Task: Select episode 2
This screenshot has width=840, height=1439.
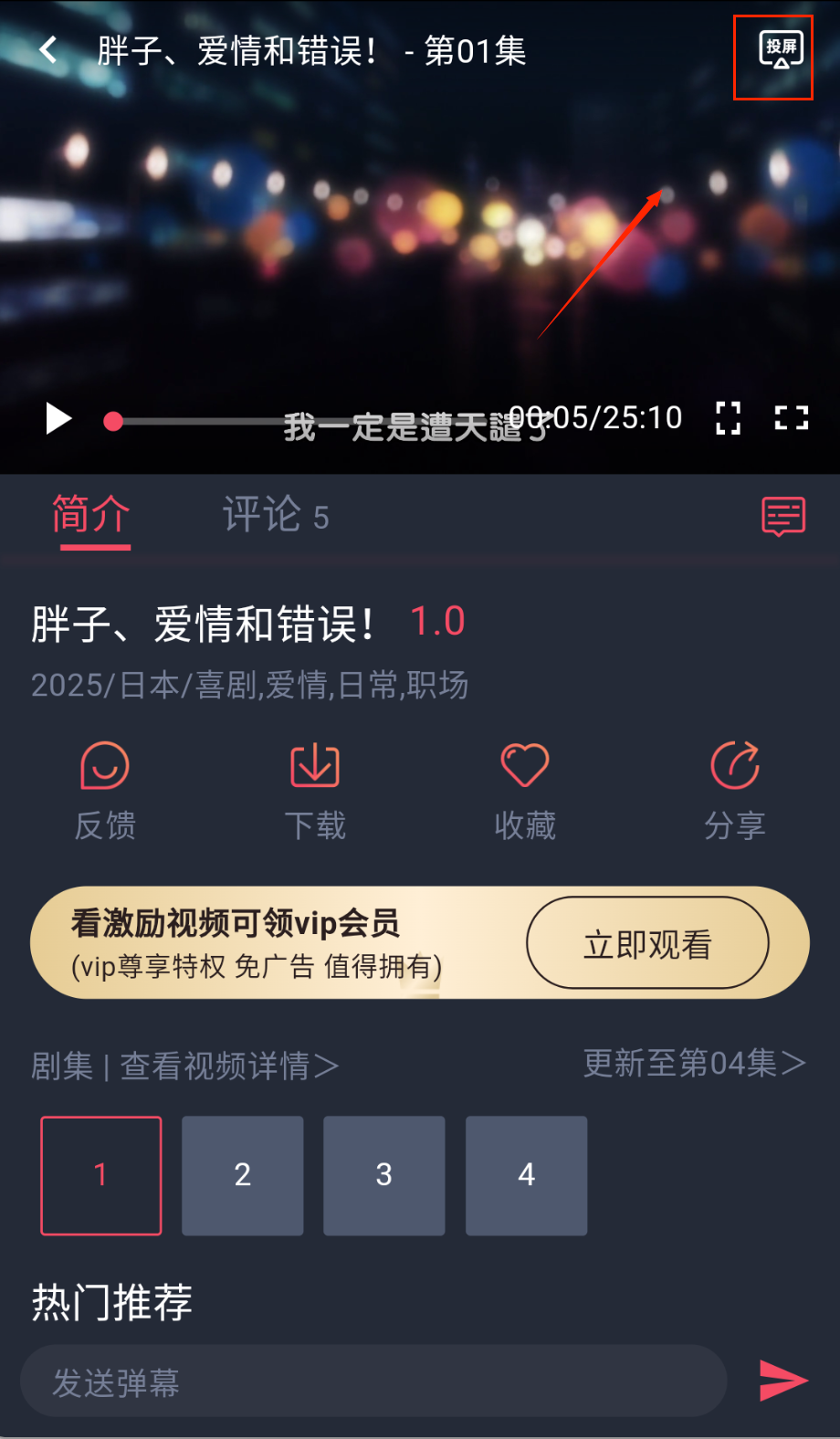Action: click(243, 1175)
